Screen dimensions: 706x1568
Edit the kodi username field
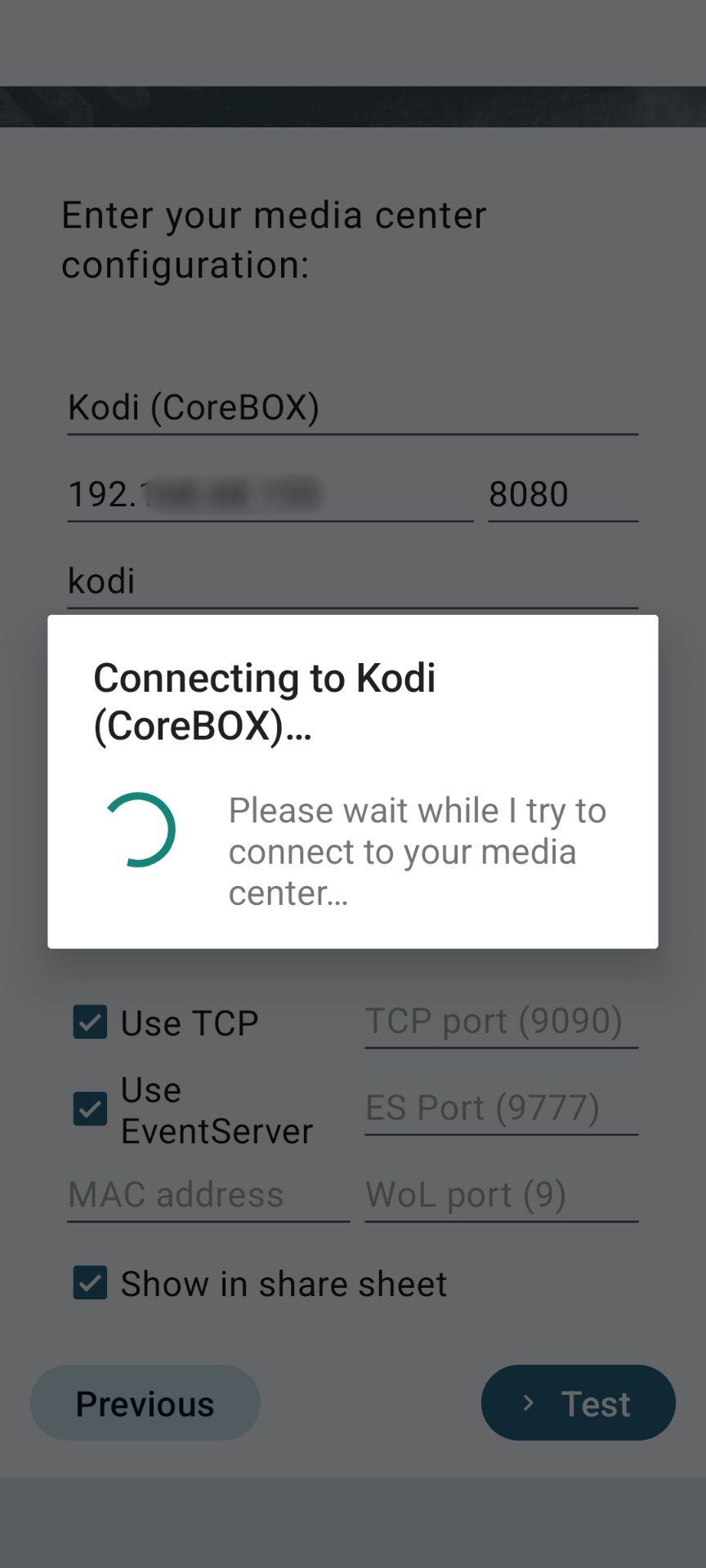[x=351, y=581]
